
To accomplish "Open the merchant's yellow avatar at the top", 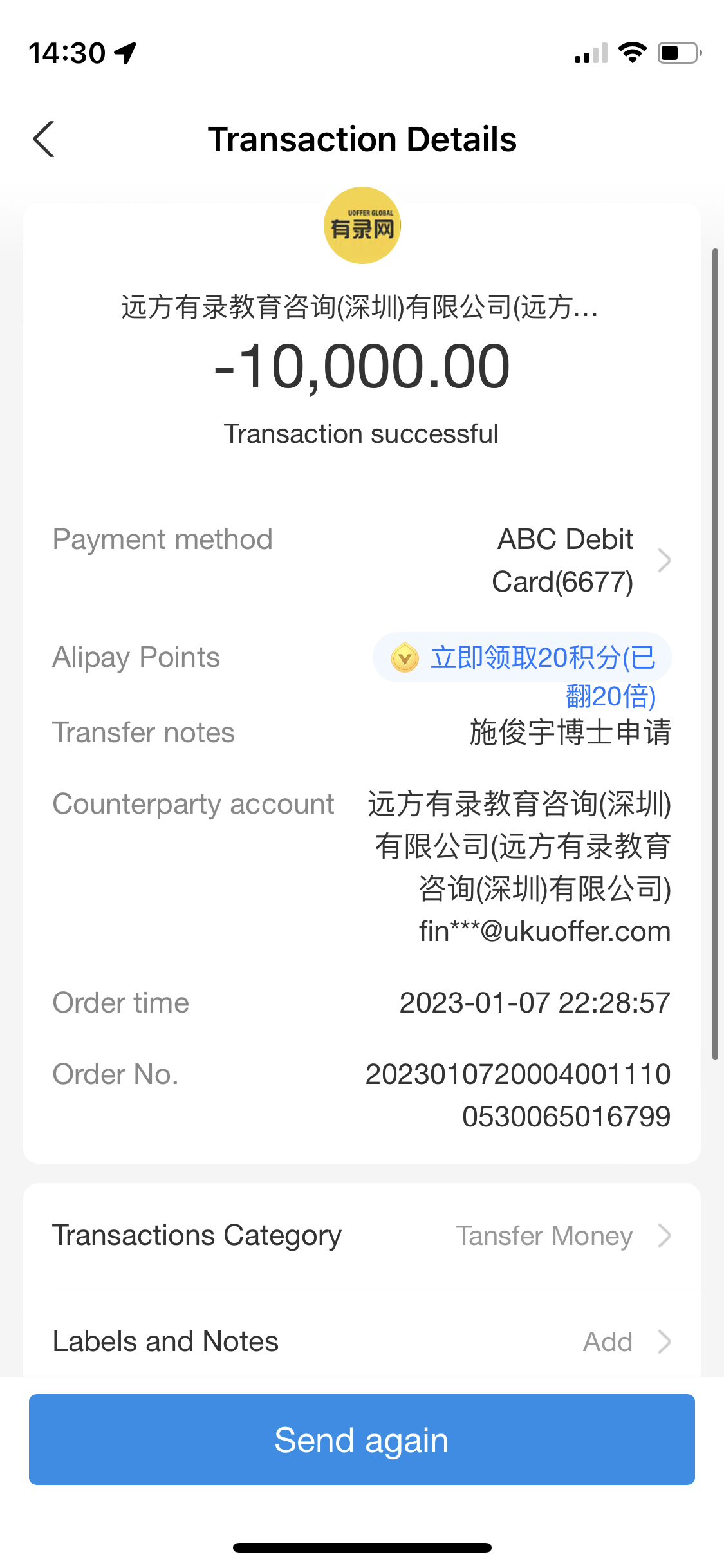I will pos(362,225).
